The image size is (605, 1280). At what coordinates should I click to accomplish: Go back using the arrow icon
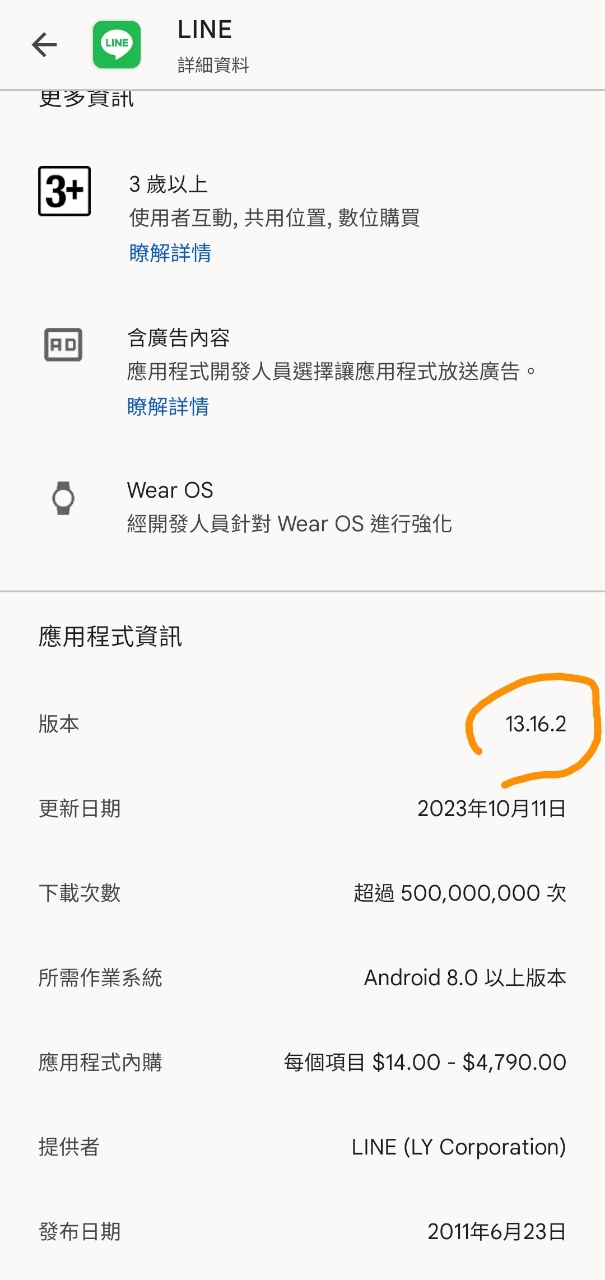44,45
